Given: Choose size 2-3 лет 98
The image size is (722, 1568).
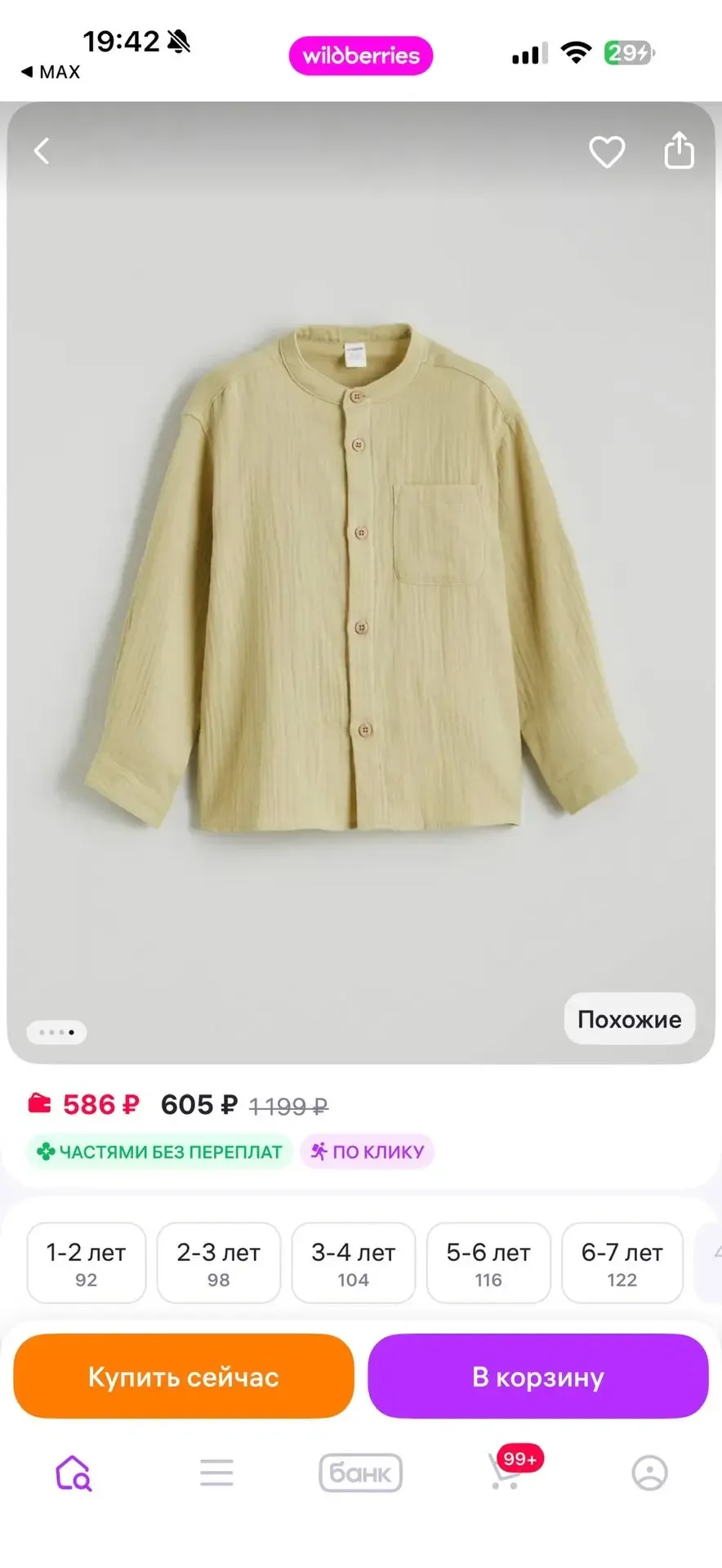Looking at the screenshot, I should tap(218, 1263).
